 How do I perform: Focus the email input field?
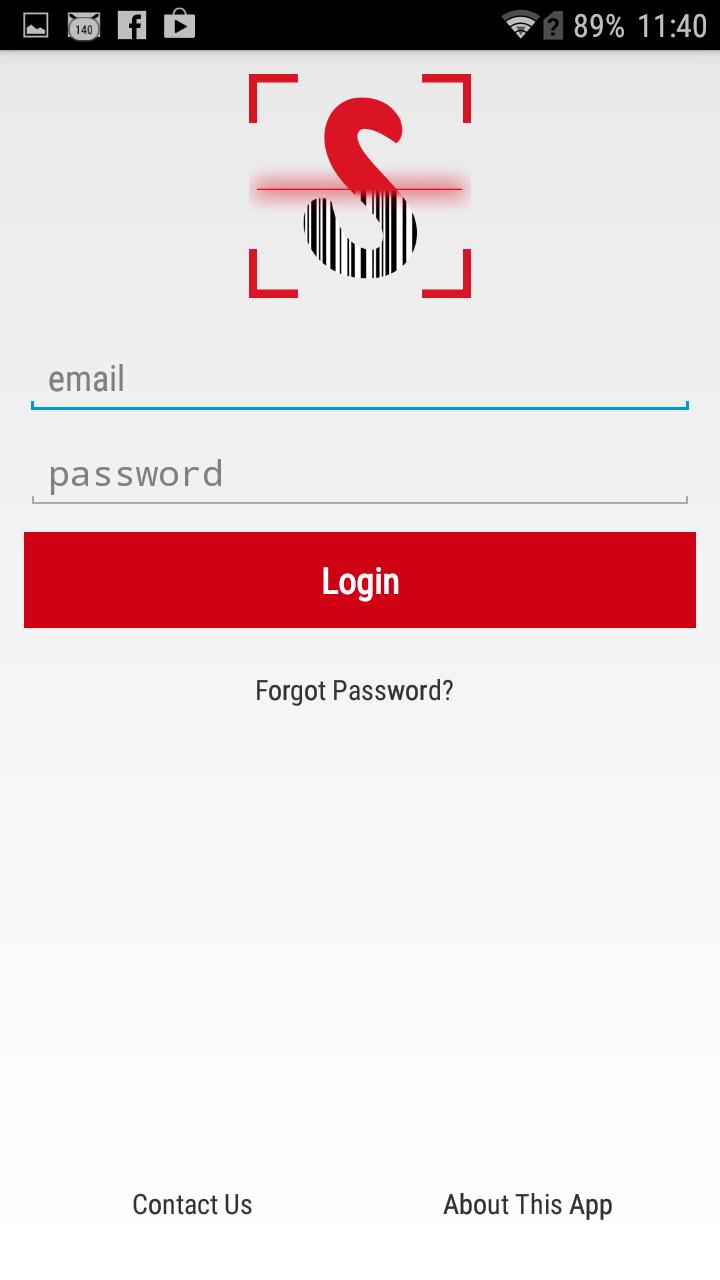360,380
